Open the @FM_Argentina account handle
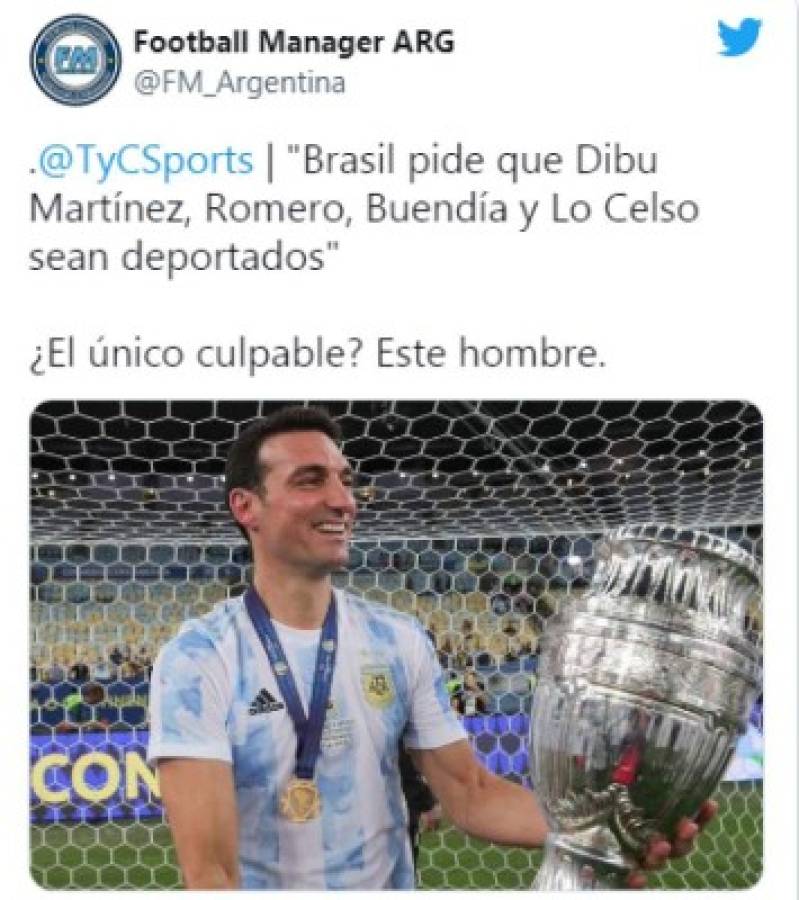 click(239, 82)
